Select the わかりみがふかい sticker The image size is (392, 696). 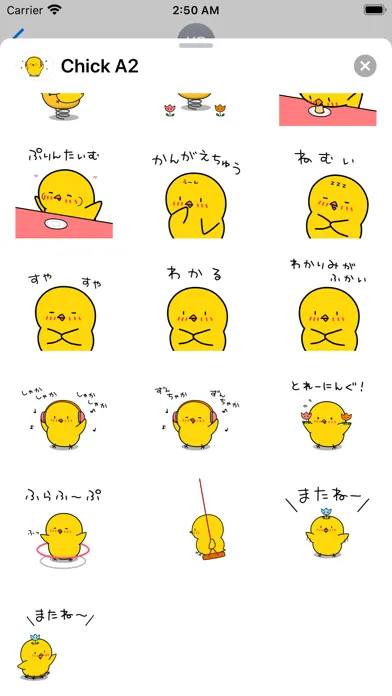(328, 304)
